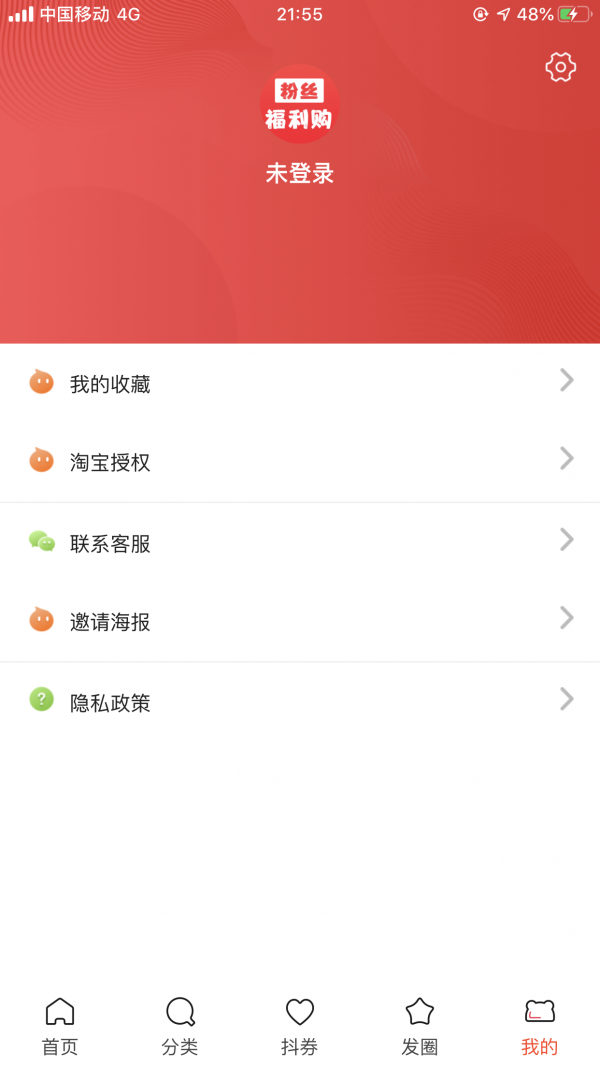Open 联系客服 row

tap(300, 543)
